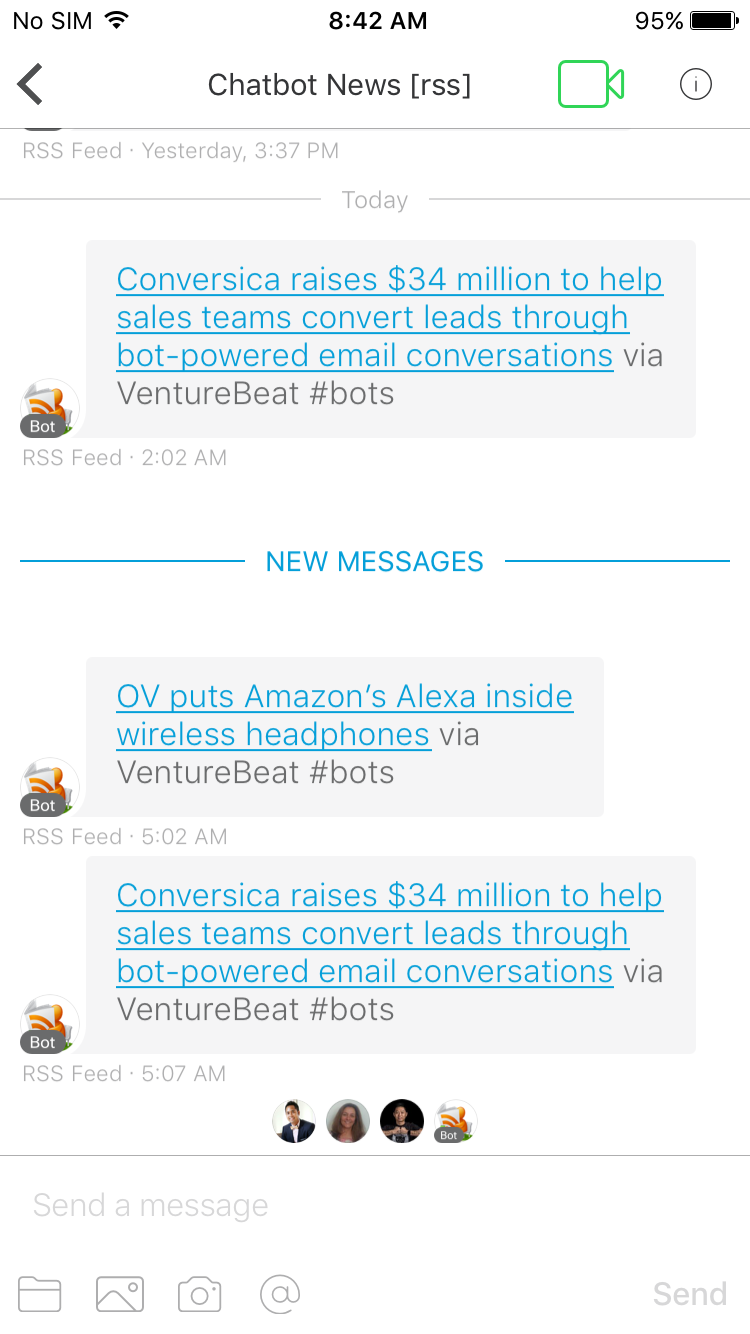This screenshot has height=1334, width=750.
Task: Mention someone with the @ icon
Action: pyautogui.click(x=280, y=1294)
